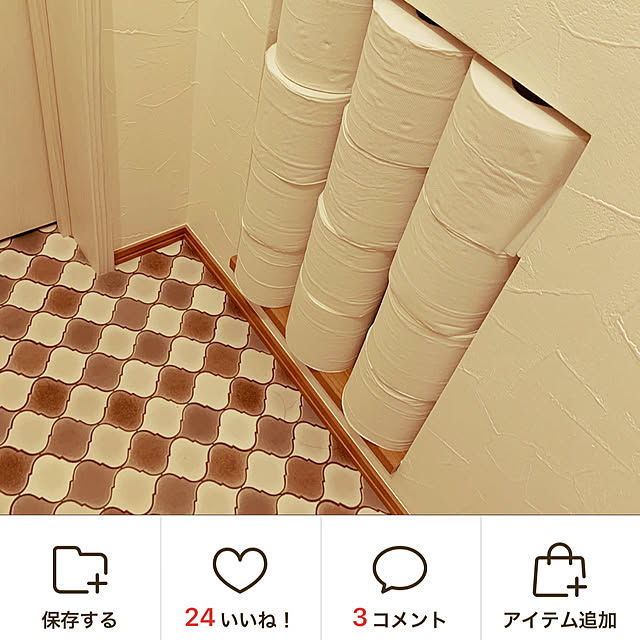
Task: Open the toilet paper storage photo
Action: [320, 257]
